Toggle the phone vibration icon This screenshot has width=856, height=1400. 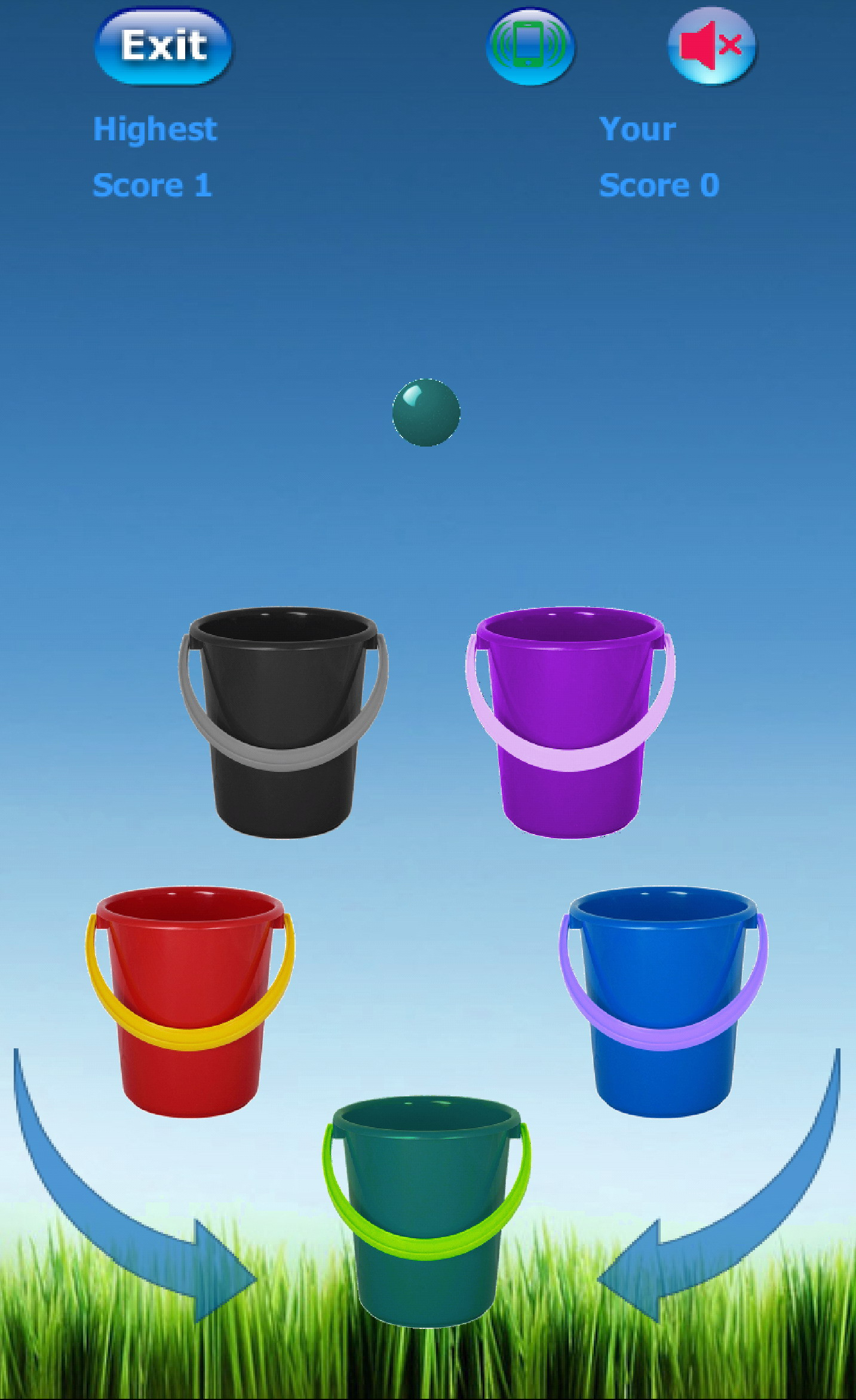(x=530, y=46)
